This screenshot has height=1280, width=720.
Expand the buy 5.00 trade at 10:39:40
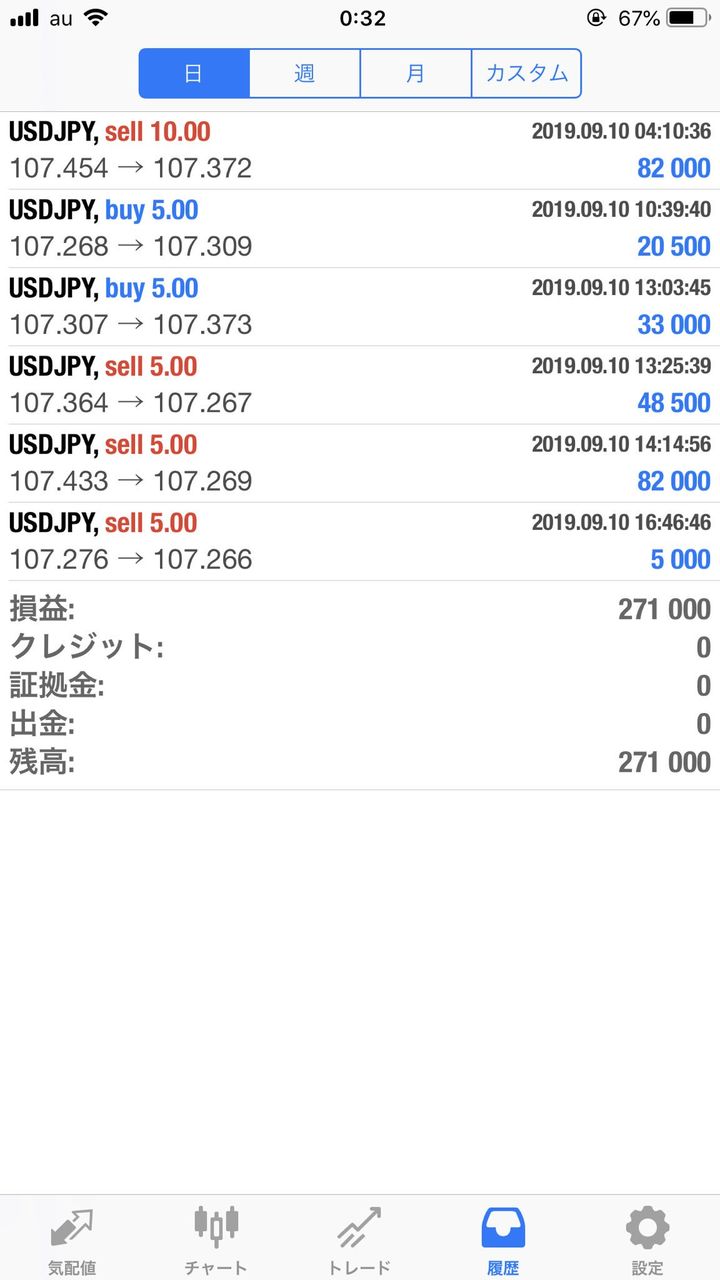tap(360, 228)
